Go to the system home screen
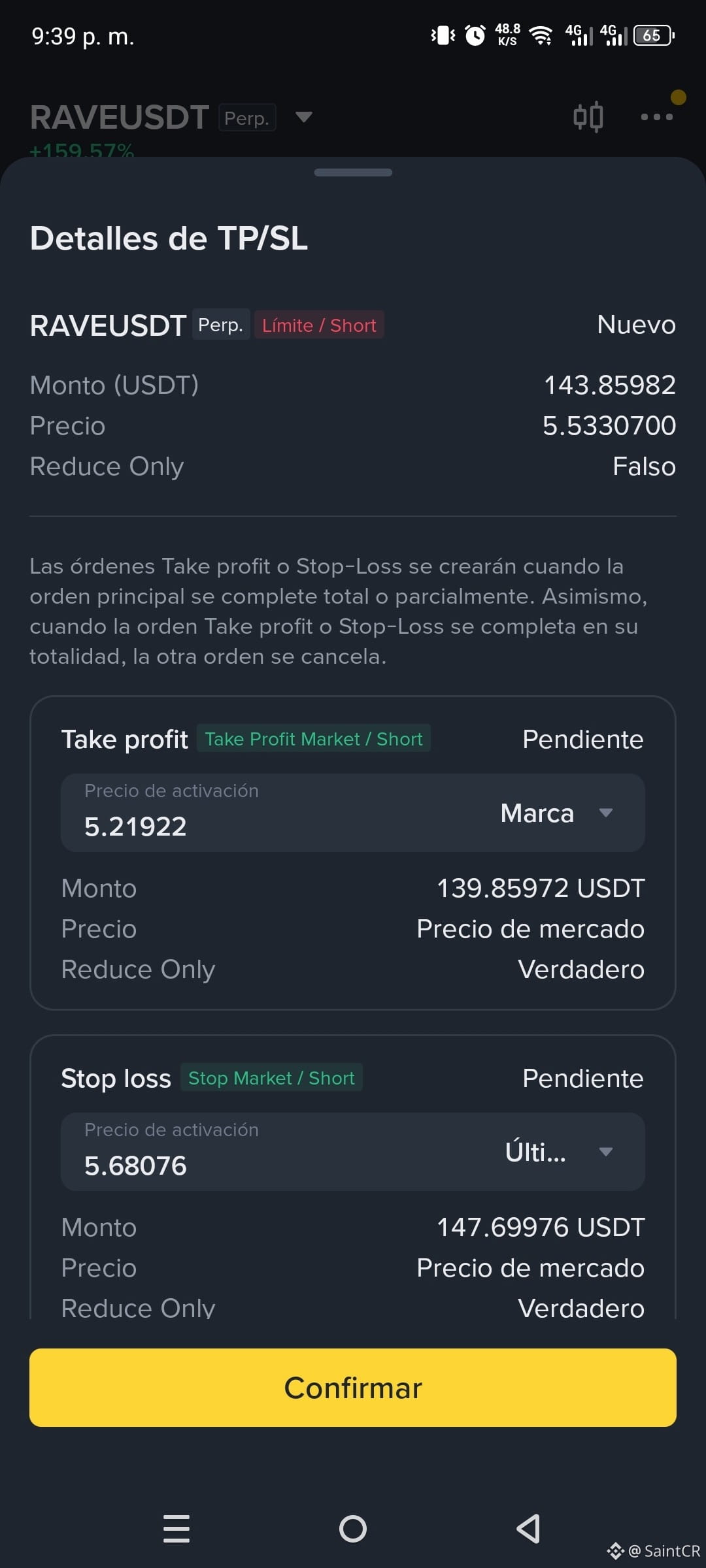Viewport: 706px width, 1568px height. pos(353,1529)
